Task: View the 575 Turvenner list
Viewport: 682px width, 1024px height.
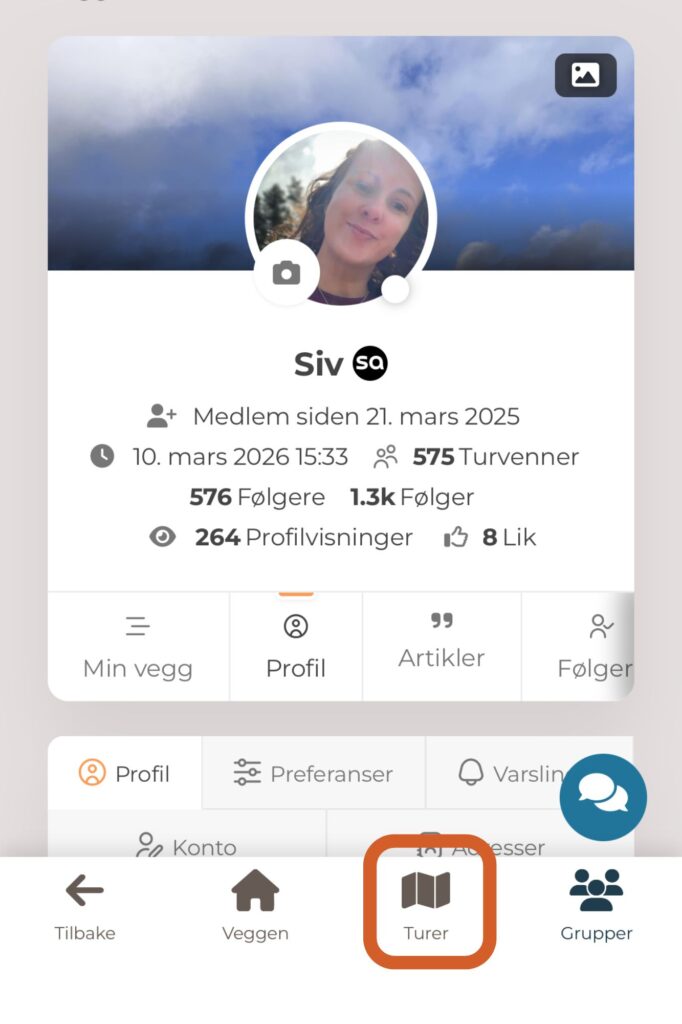Action: [476, 457]
